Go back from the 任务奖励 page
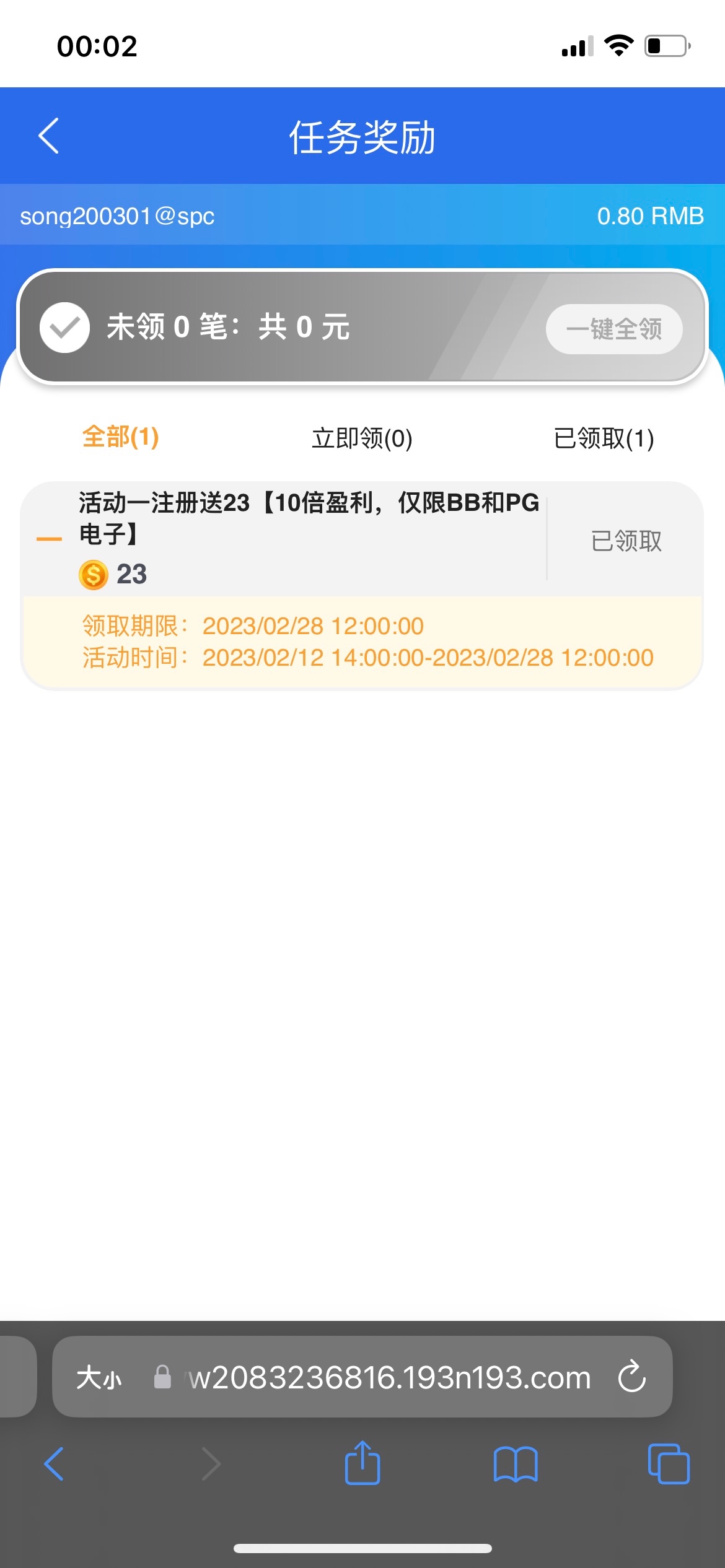 (48, 136)
